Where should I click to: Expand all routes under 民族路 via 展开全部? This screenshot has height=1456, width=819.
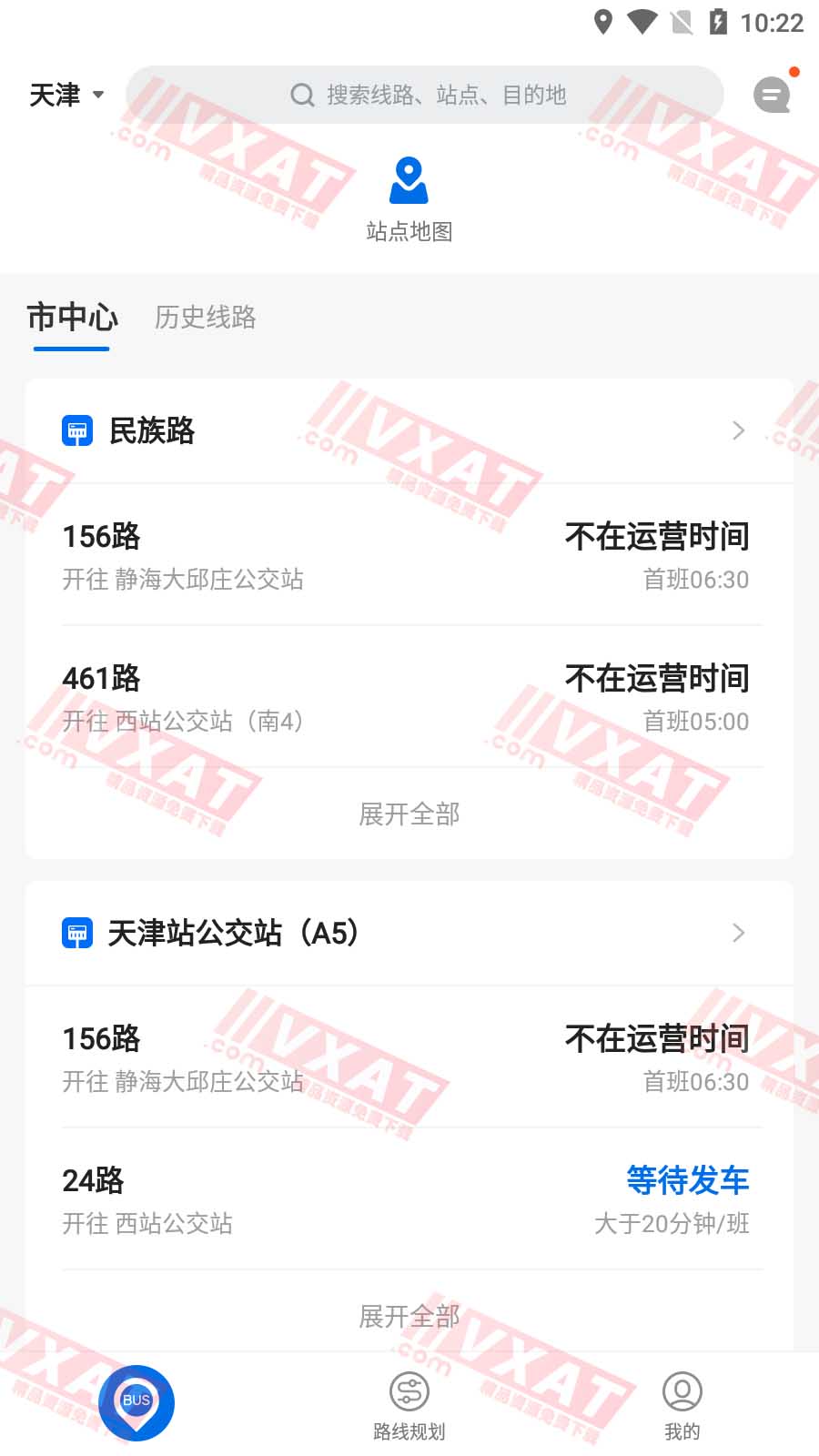[x=409, y=813]
